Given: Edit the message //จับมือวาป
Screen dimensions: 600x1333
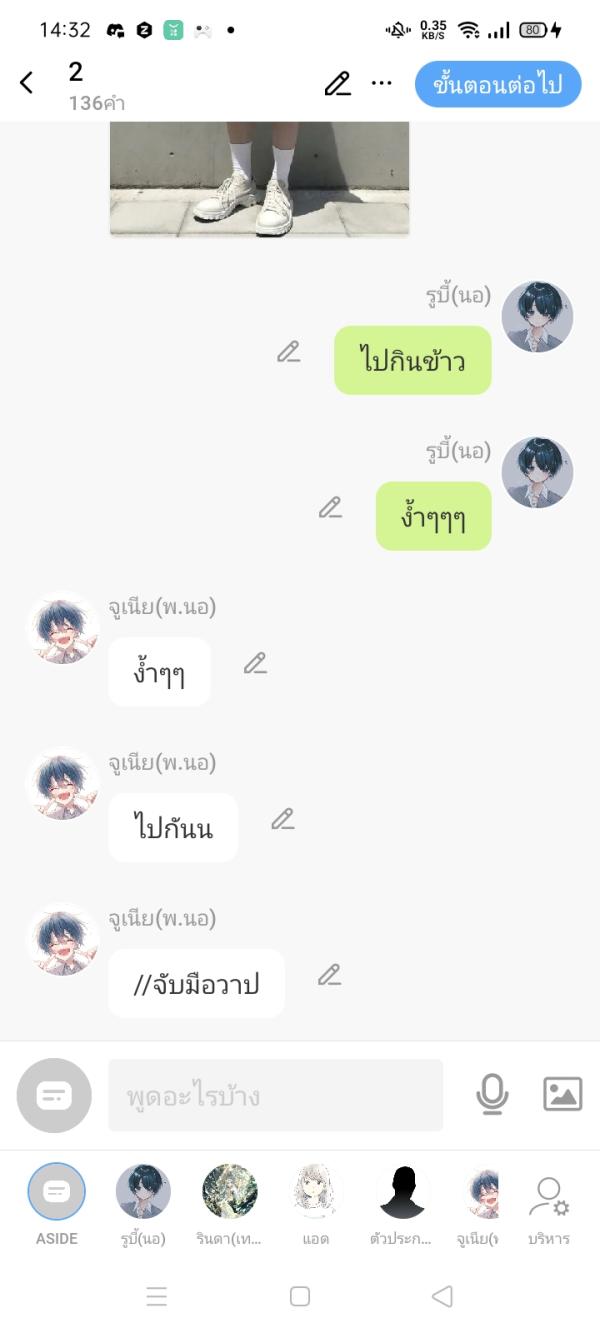Looking at the screenshot, I should point(330,976).
